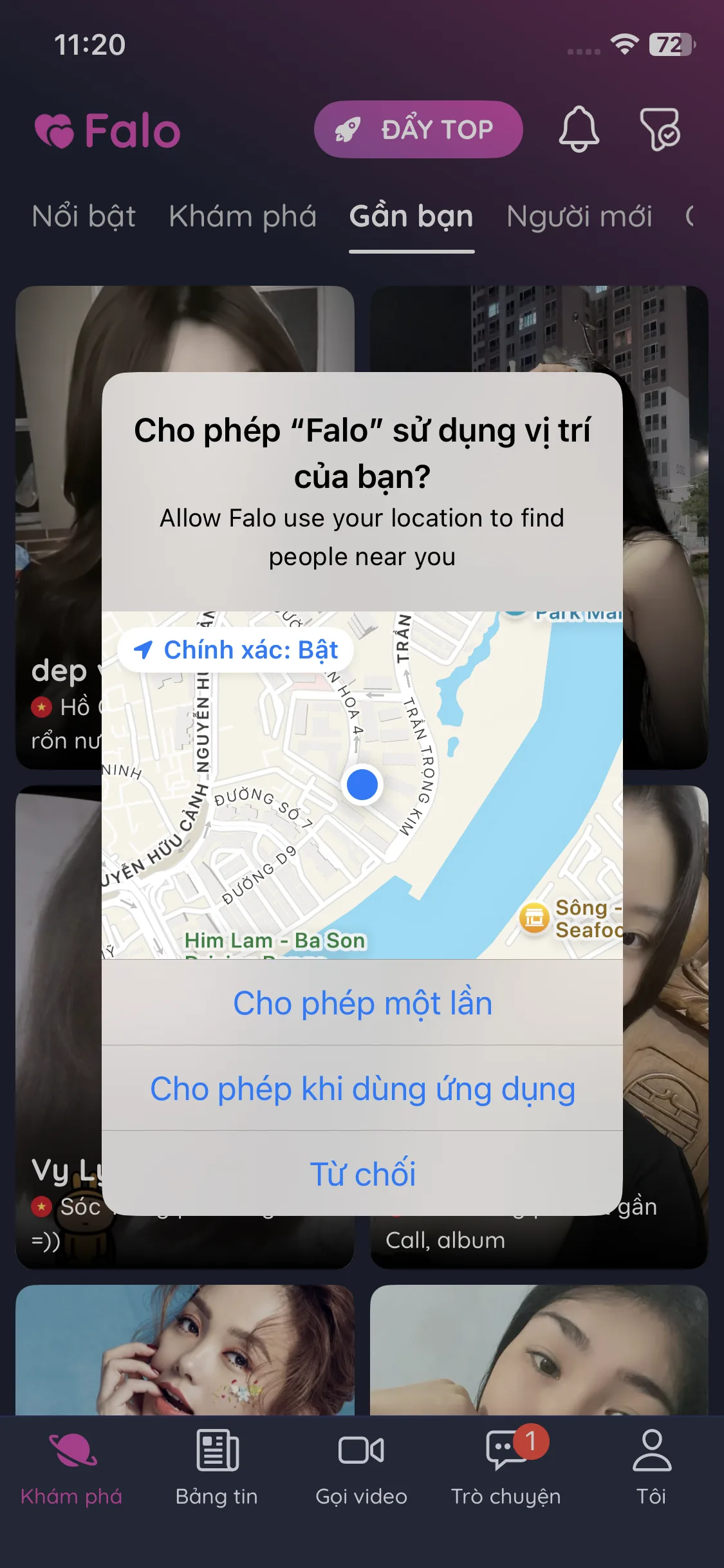
Task: Switch to the Khám phá top tab
Action: click(x=243, y=216)
